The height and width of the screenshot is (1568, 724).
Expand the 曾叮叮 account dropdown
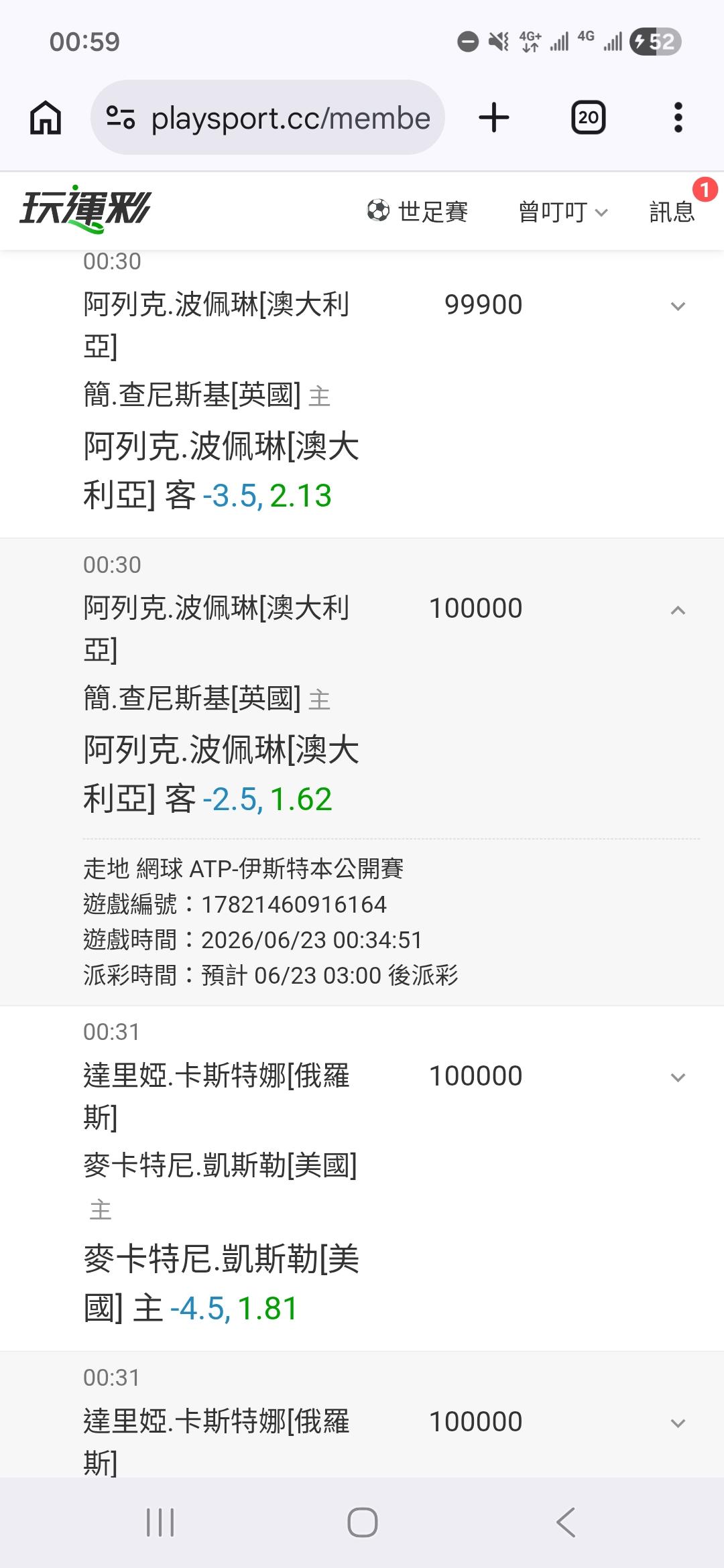(563, 212)
